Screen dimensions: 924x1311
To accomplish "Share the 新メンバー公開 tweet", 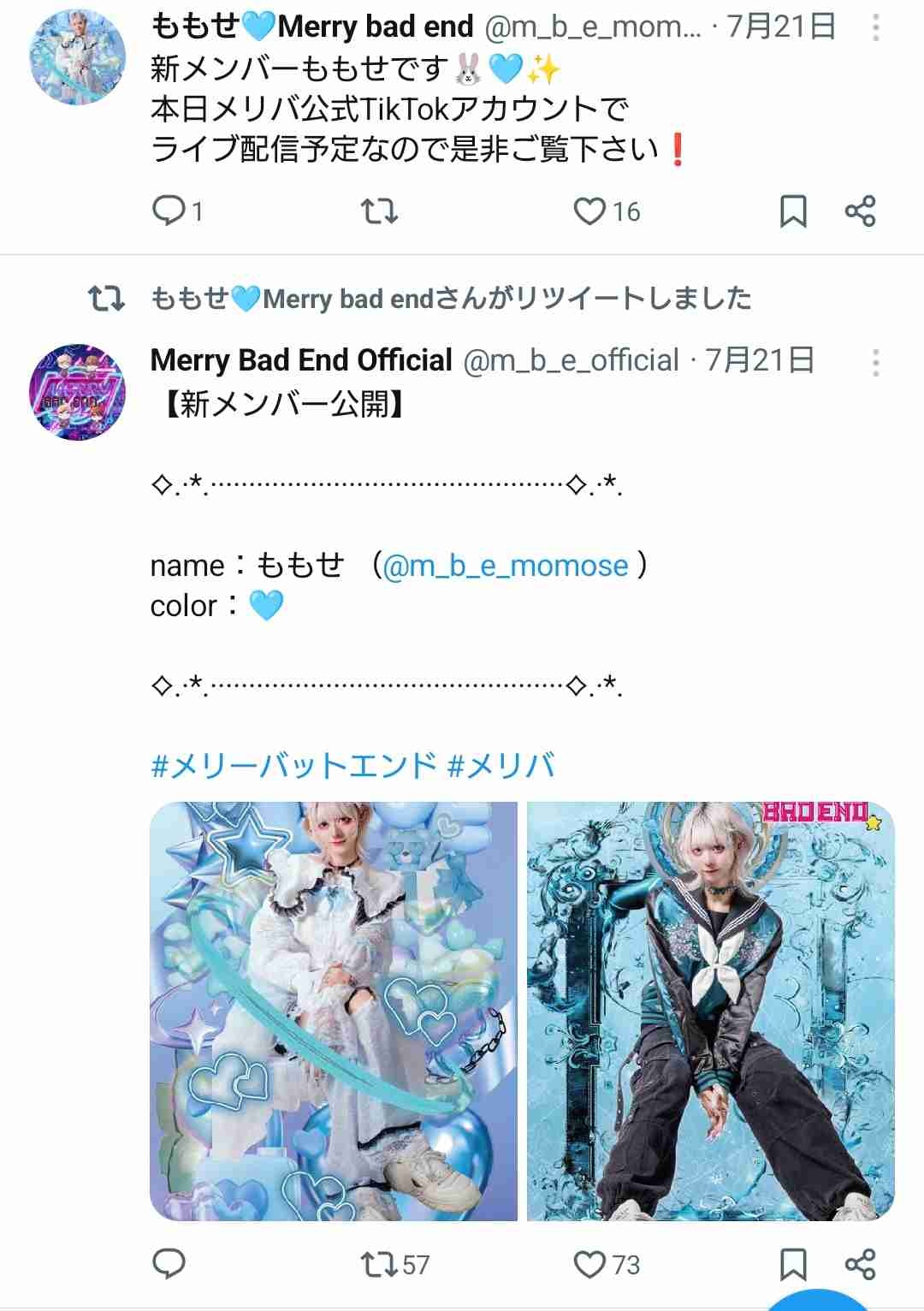I will [x=860, y=1264].
